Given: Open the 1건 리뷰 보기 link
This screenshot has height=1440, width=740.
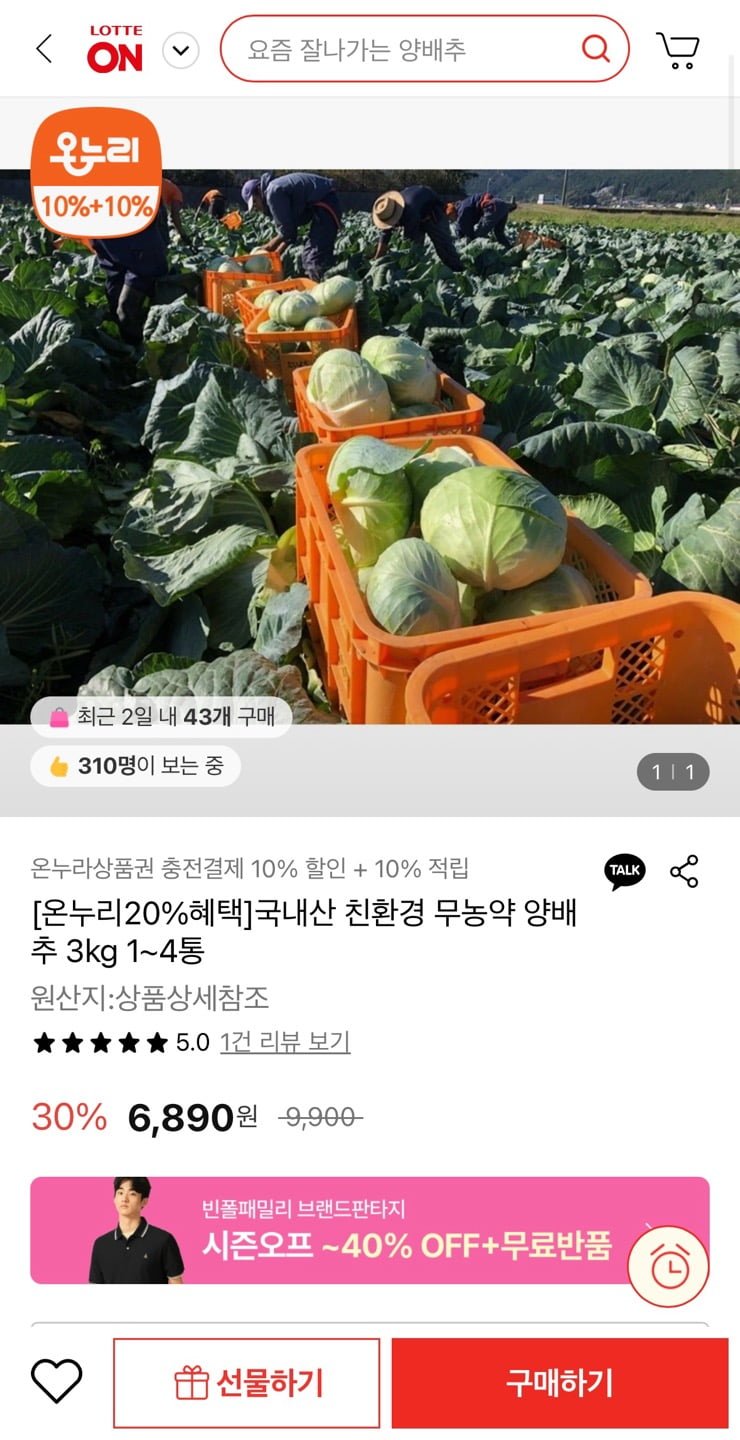Looking at the screenshot, I should point(285,1042).
